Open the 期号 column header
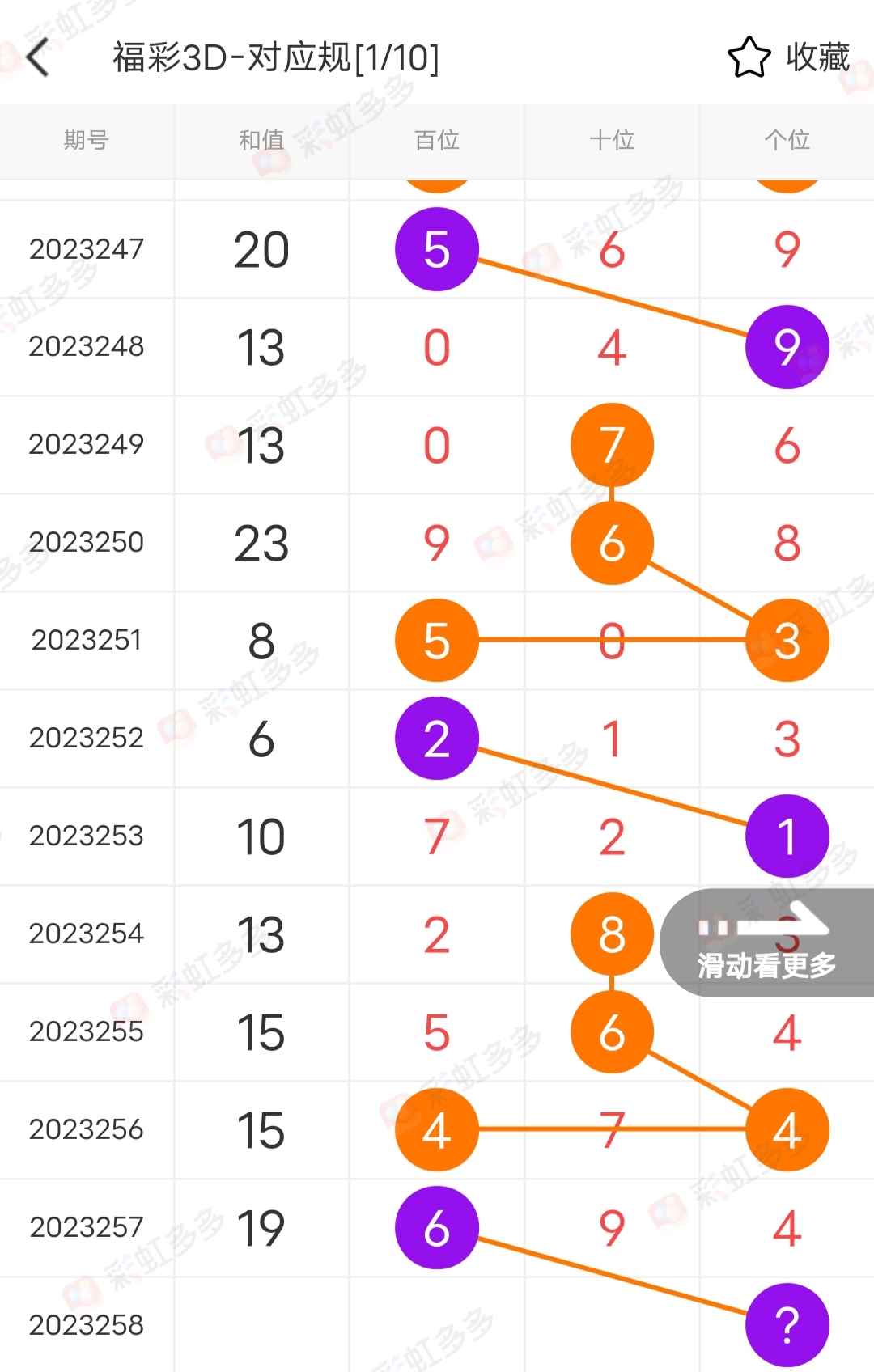 coord(86,140)
